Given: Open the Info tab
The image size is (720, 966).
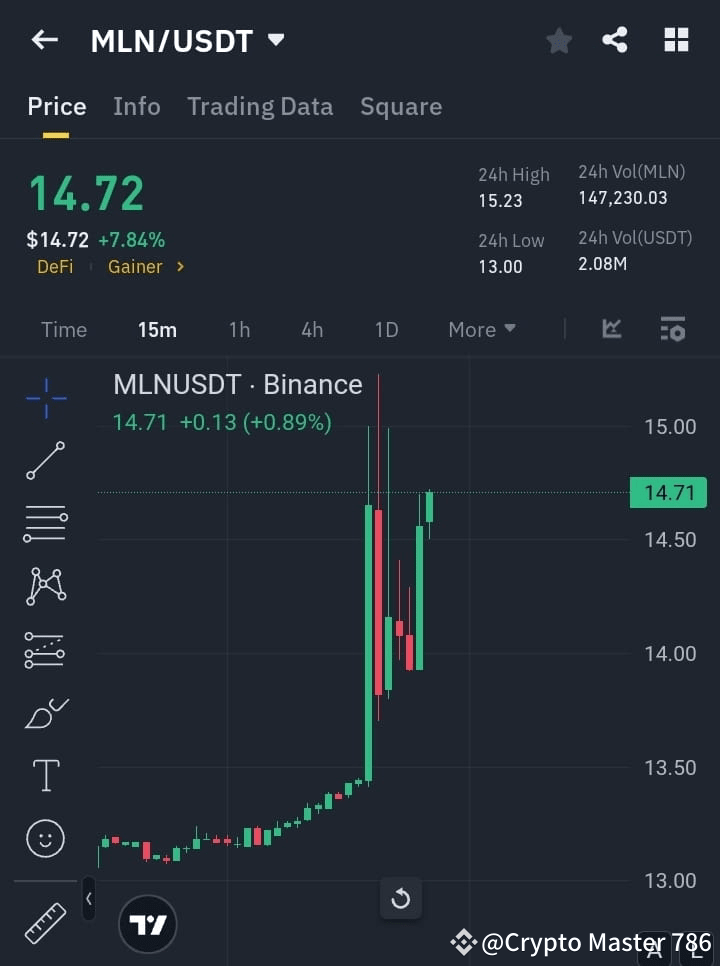Looking at the screenshot, I should [137, 106].
